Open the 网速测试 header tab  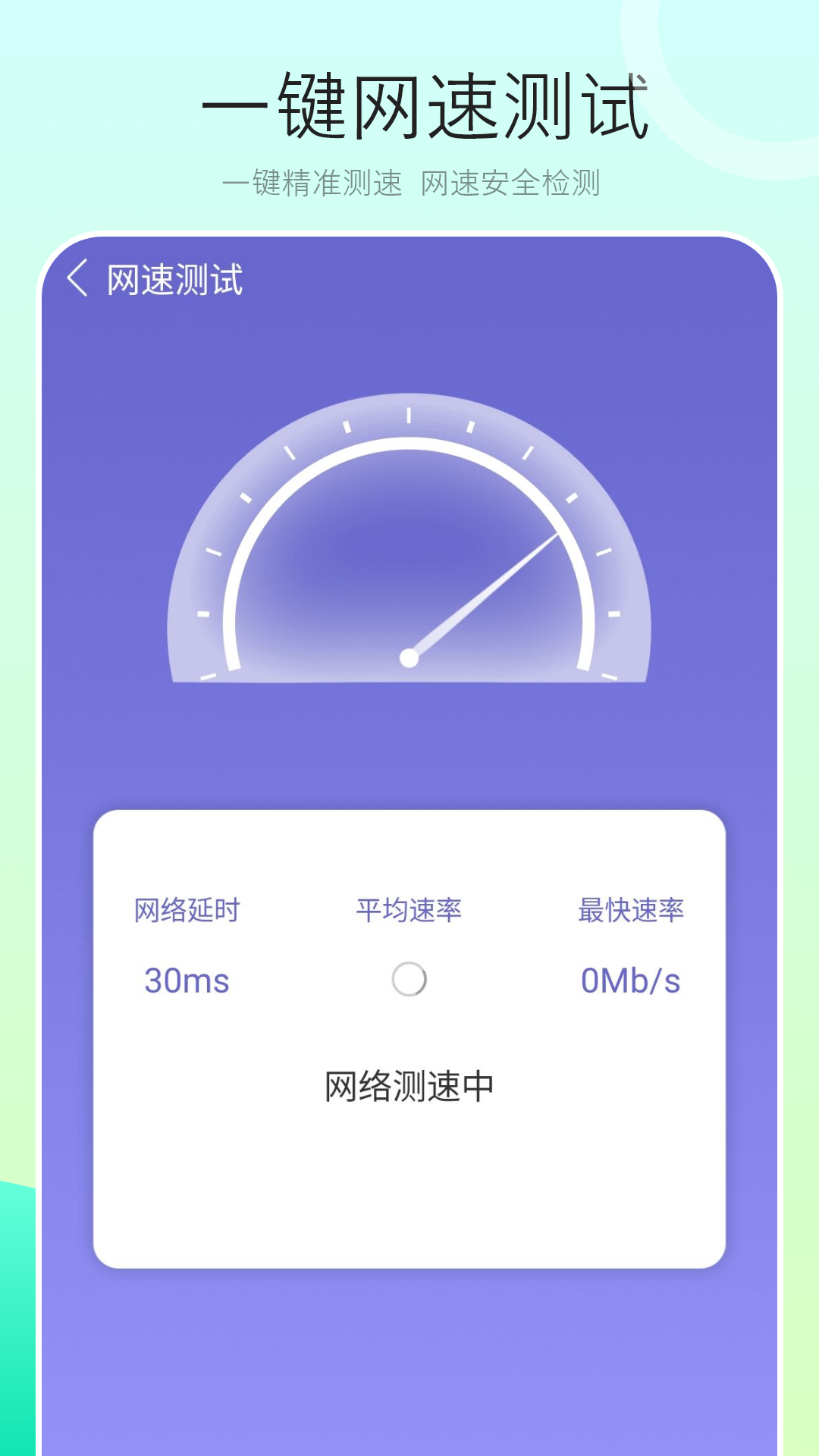(174, 278)
